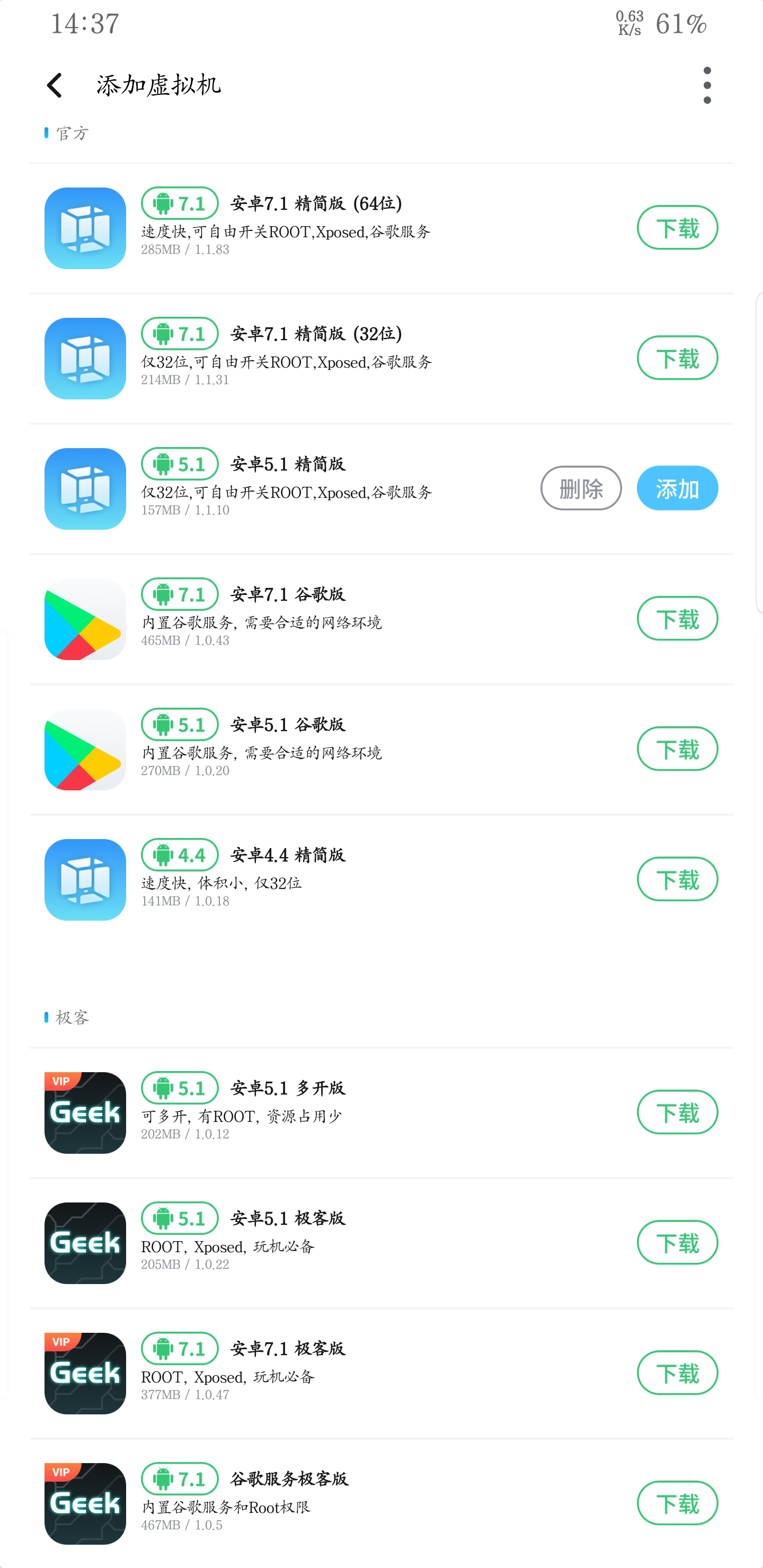
Task: Open the three-dot overflow menu
Action: tap(706, 85)
